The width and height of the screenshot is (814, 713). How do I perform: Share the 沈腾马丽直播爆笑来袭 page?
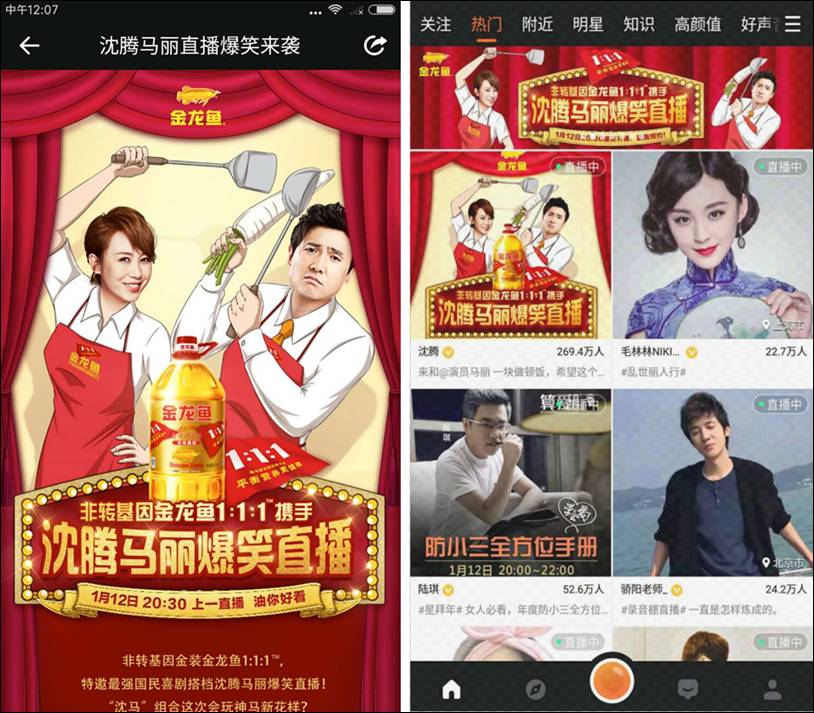coord(375,46)
